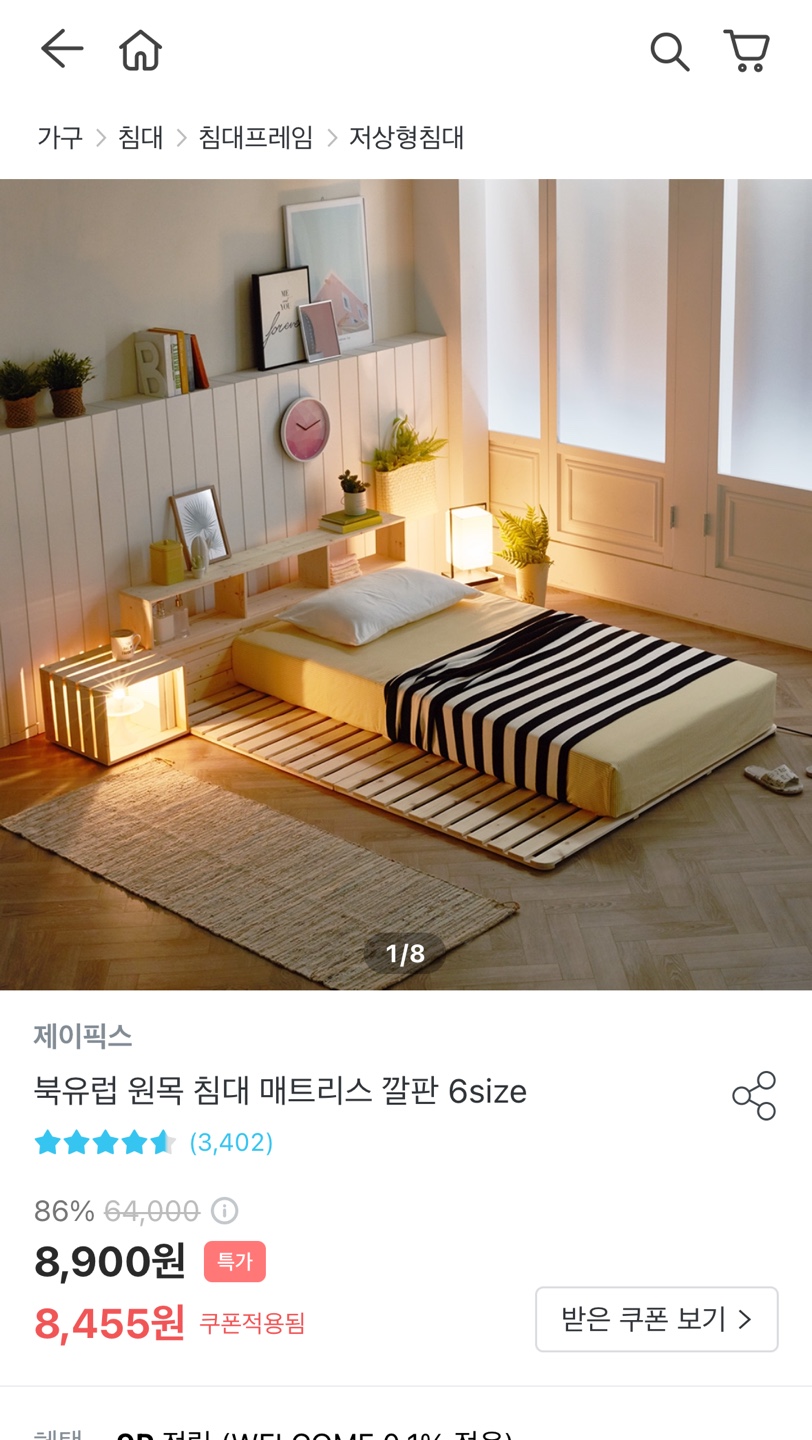Show original price info
Viewport: 812px width, 1440px height.
pyautogui.click(x=225, y=1212)
